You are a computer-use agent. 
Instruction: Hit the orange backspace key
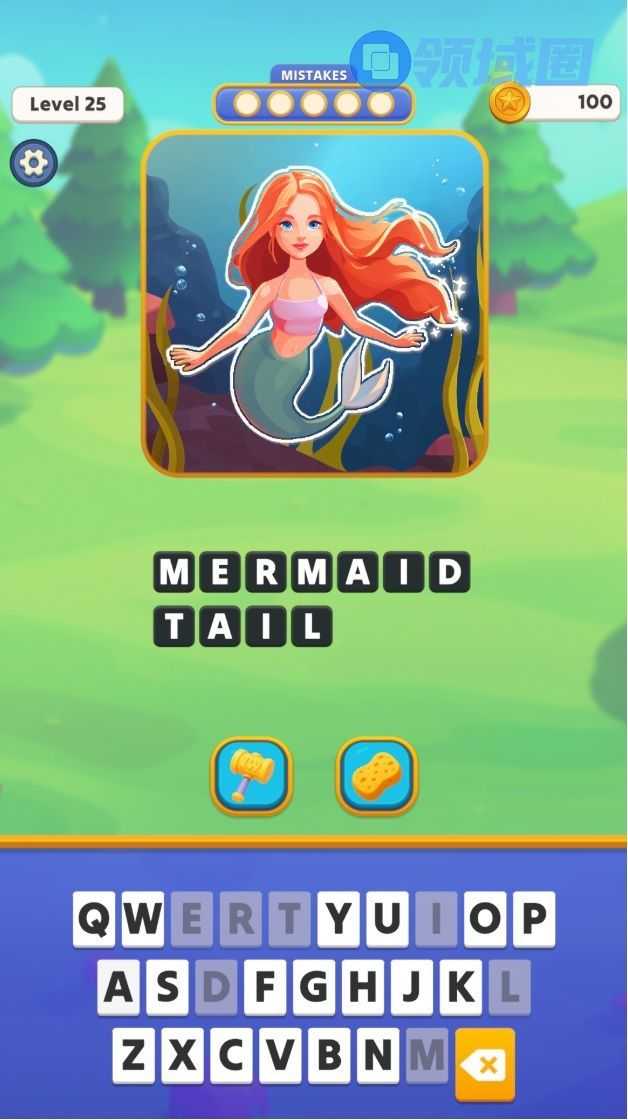tap(485, 1064)
